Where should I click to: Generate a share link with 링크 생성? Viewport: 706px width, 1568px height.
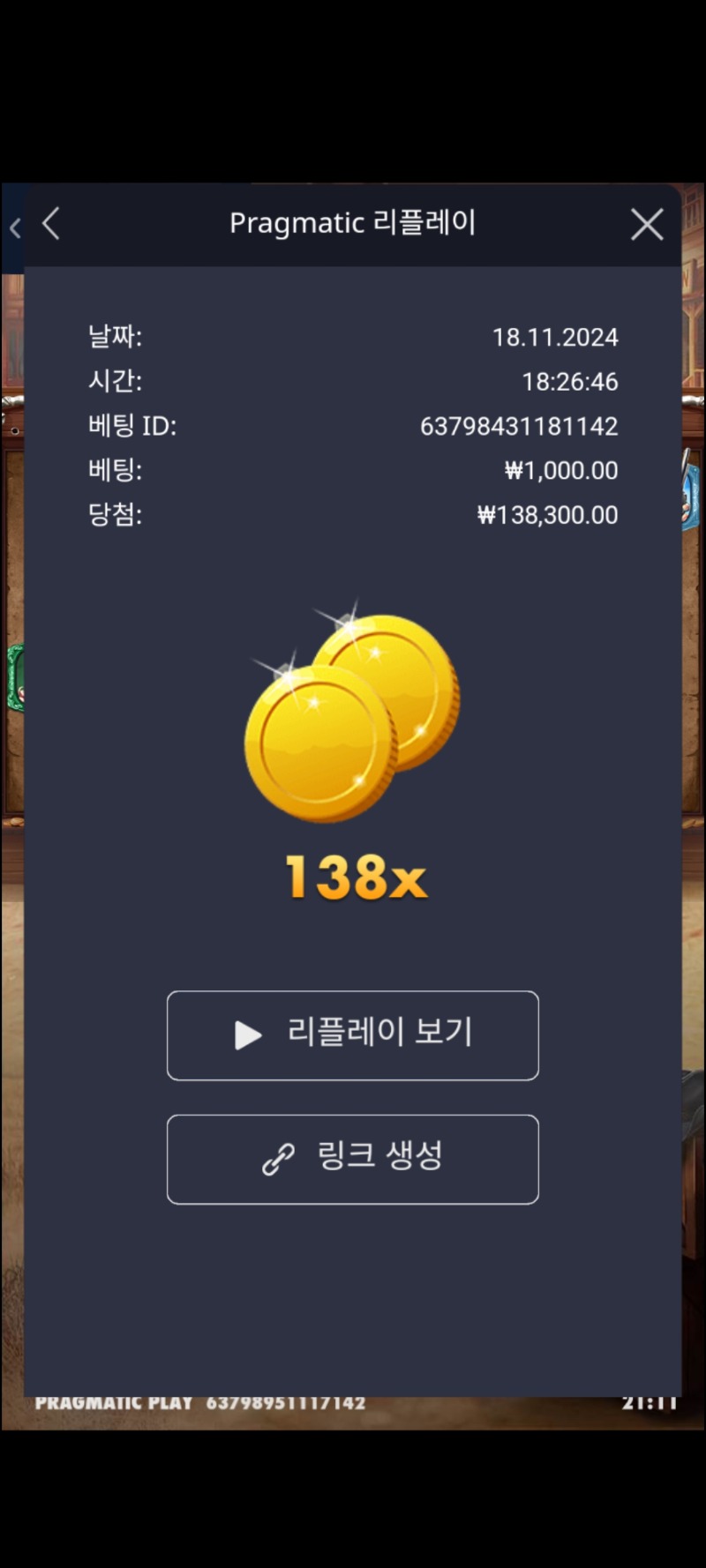coord(353,1159)
